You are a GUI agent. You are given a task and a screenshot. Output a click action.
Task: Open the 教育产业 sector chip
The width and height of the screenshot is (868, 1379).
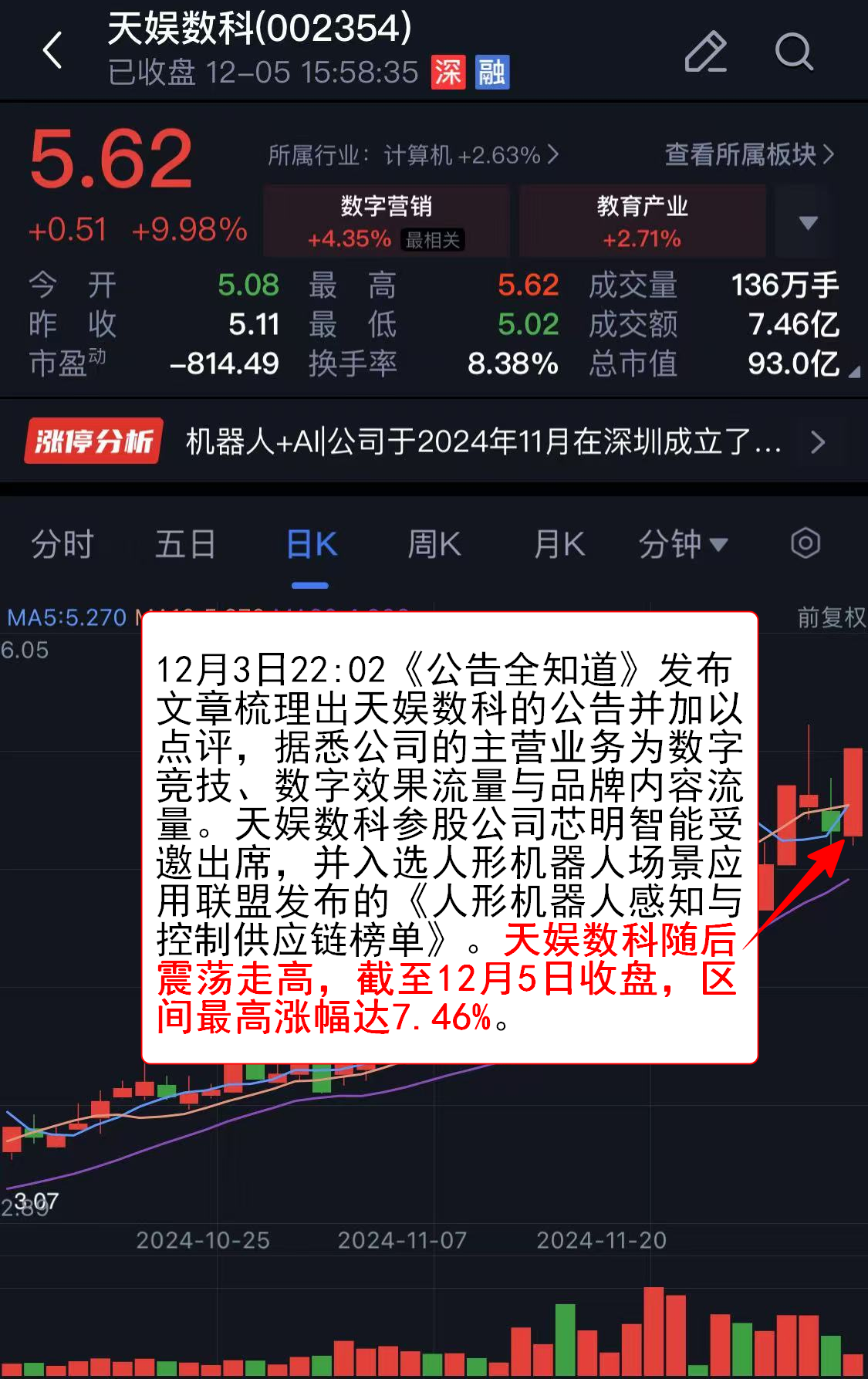pyautogui.click(x=642, y=221)
